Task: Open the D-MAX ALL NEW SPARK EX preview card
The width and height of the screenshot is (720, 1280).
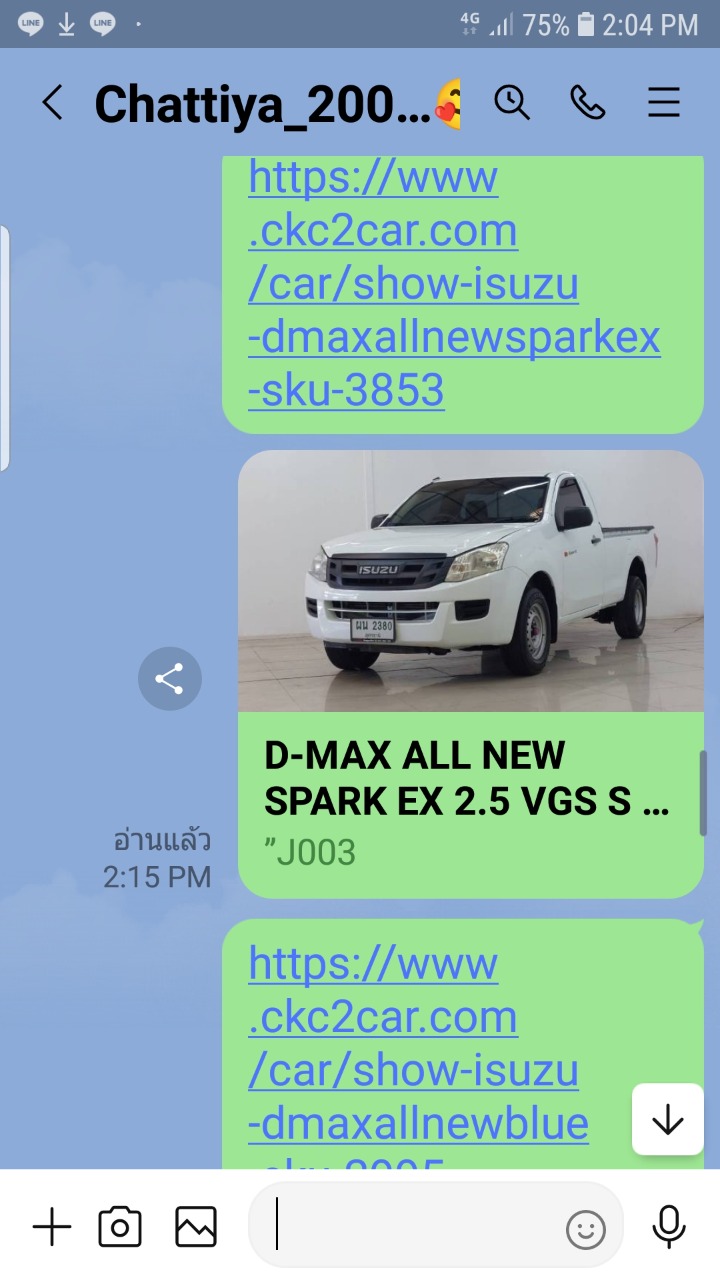Action: pos(471,674)
